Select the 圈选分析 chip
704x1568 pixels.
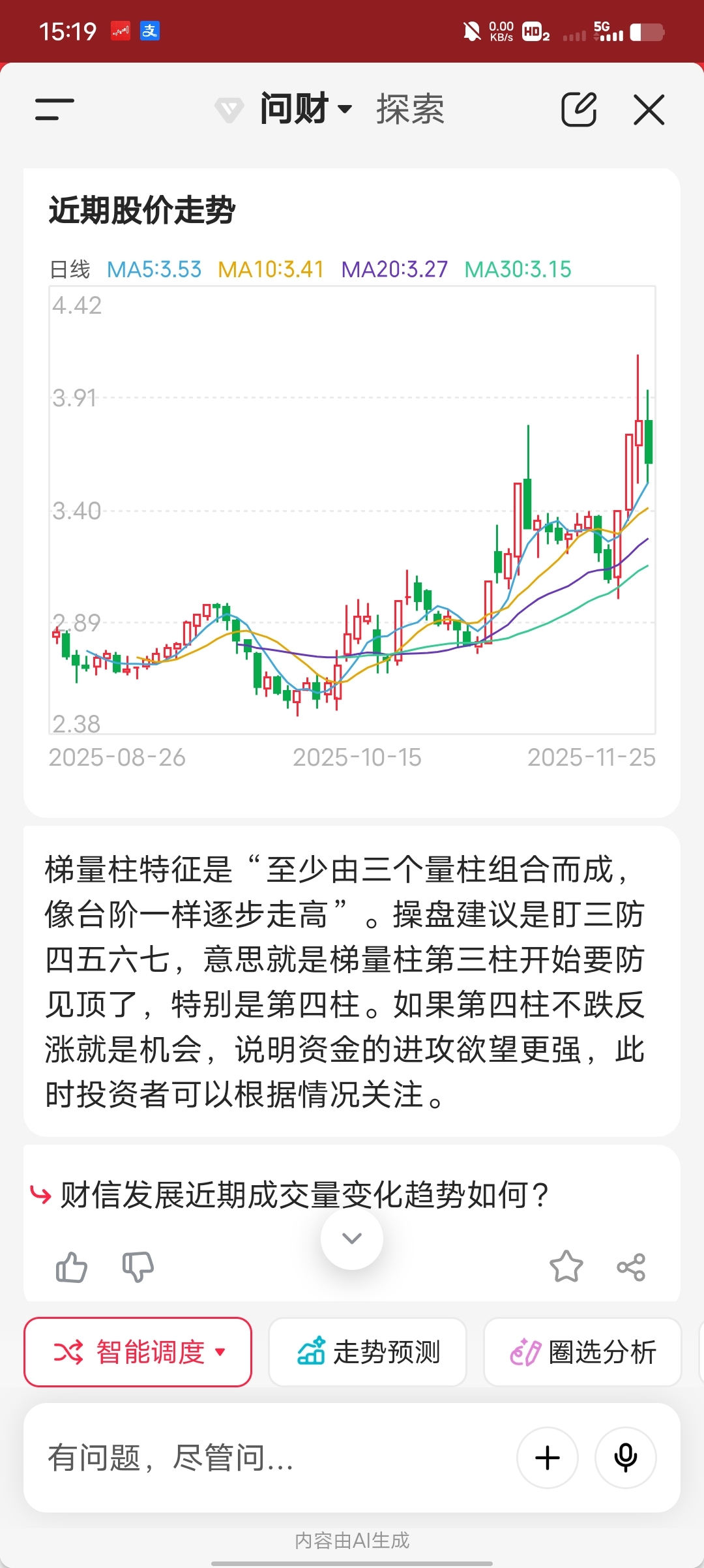(x=583, y=1352)
